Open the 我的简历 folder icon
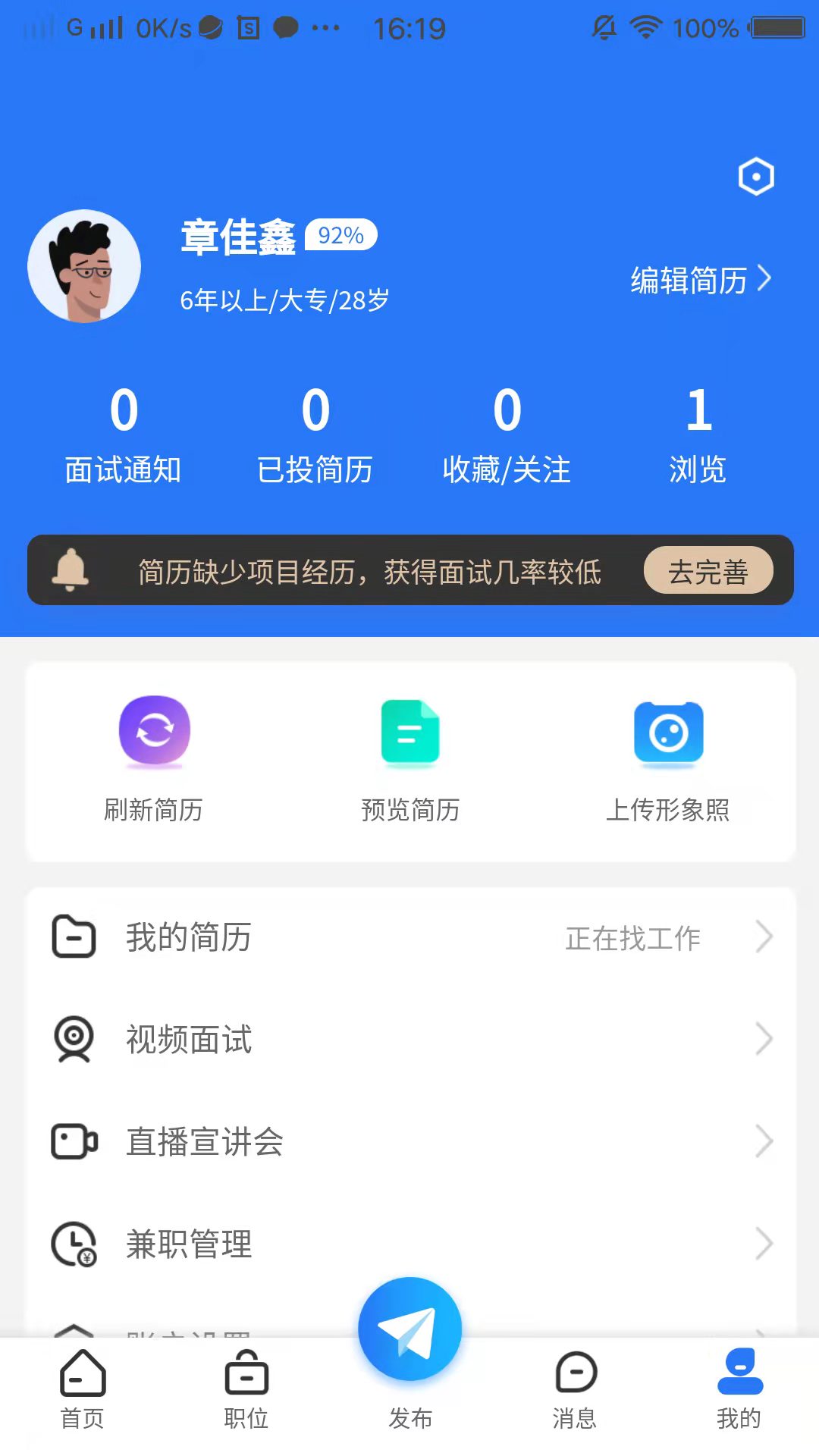 coord(73,937)
